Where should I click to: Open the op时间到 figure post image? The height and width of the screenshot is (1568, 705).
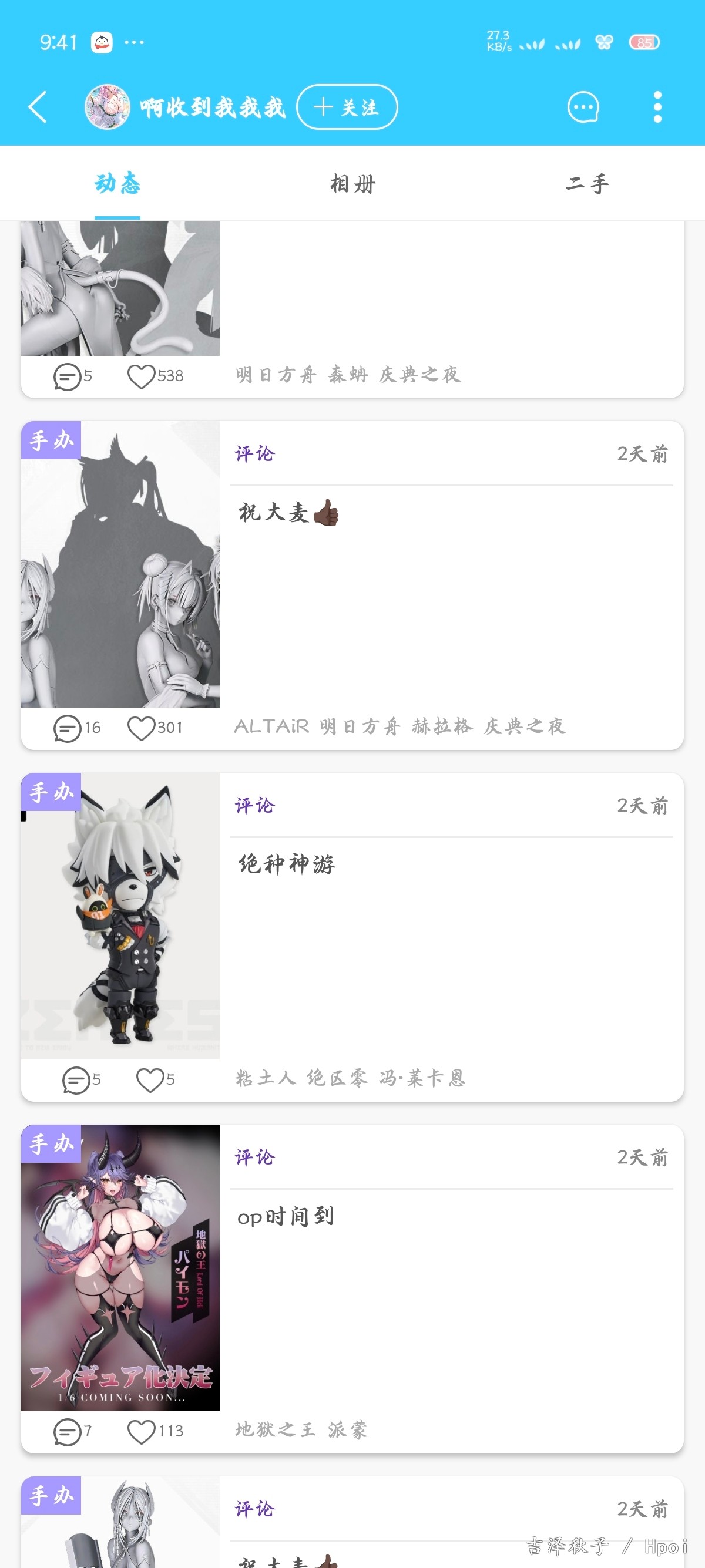click(x=120, y=1268)
